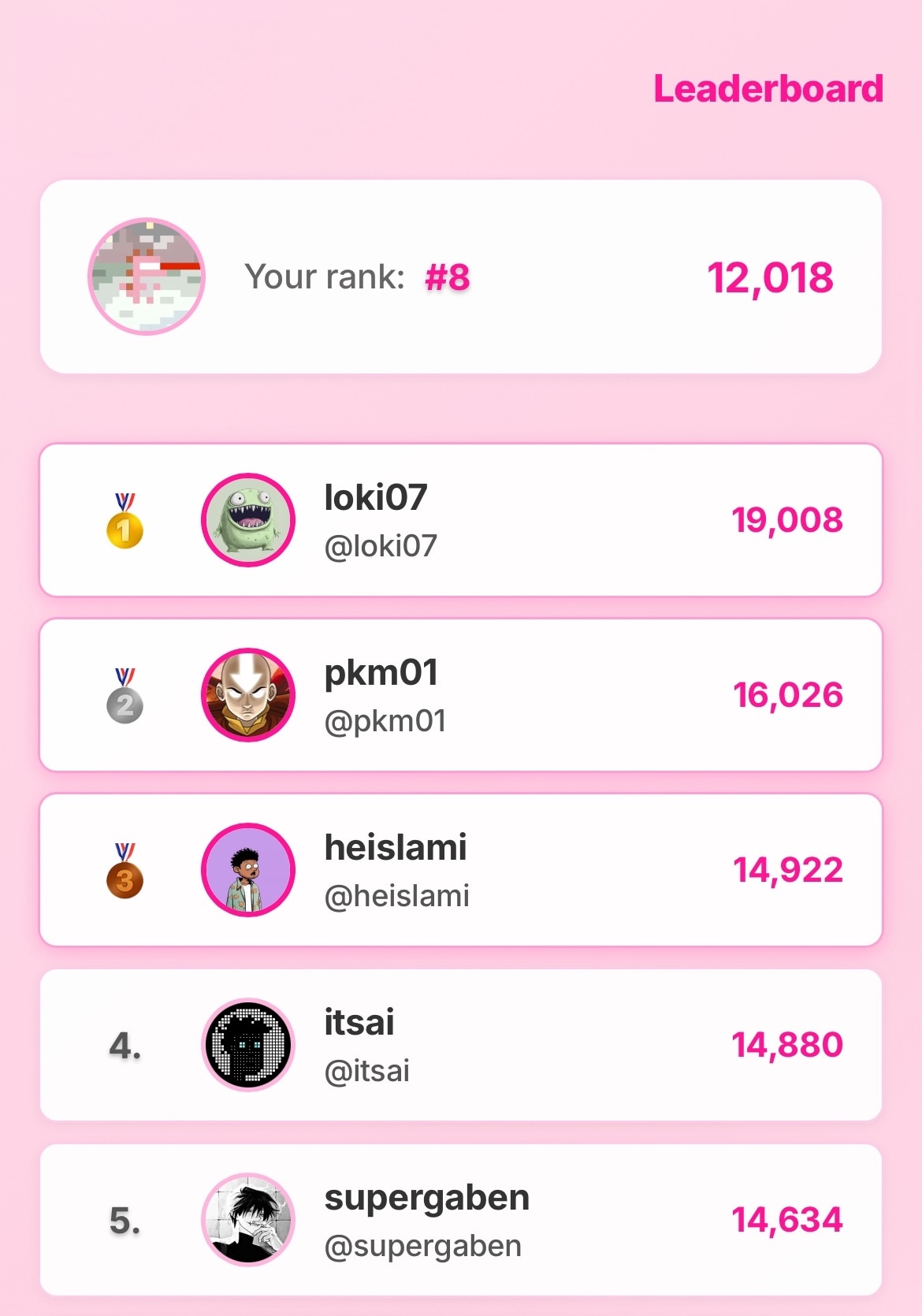Select the heislami leaderboard row
The width and height of the screenshot is (922, 1316).
tap(460, 870)
